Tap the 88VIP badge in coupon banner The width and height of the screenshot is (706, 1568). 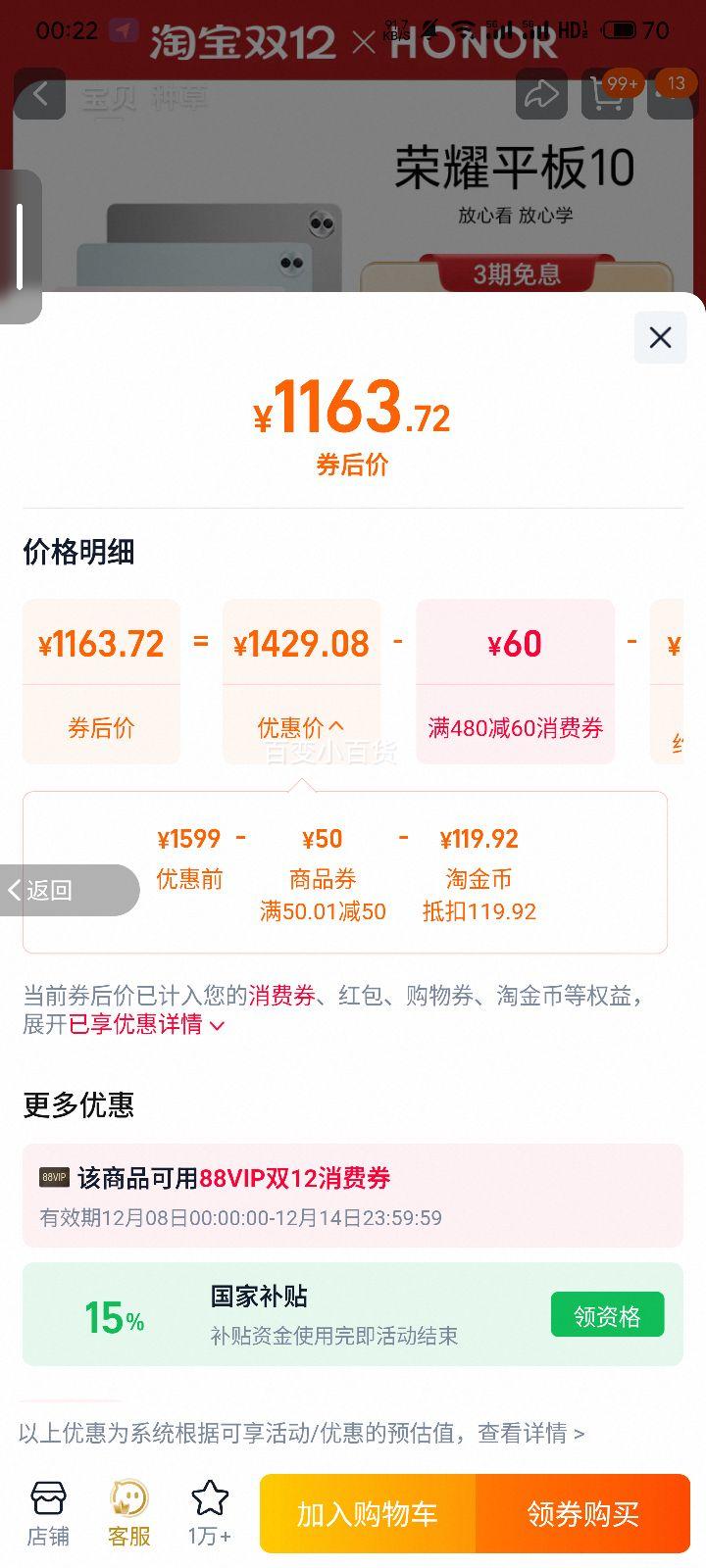click(x=55, y=1179)
